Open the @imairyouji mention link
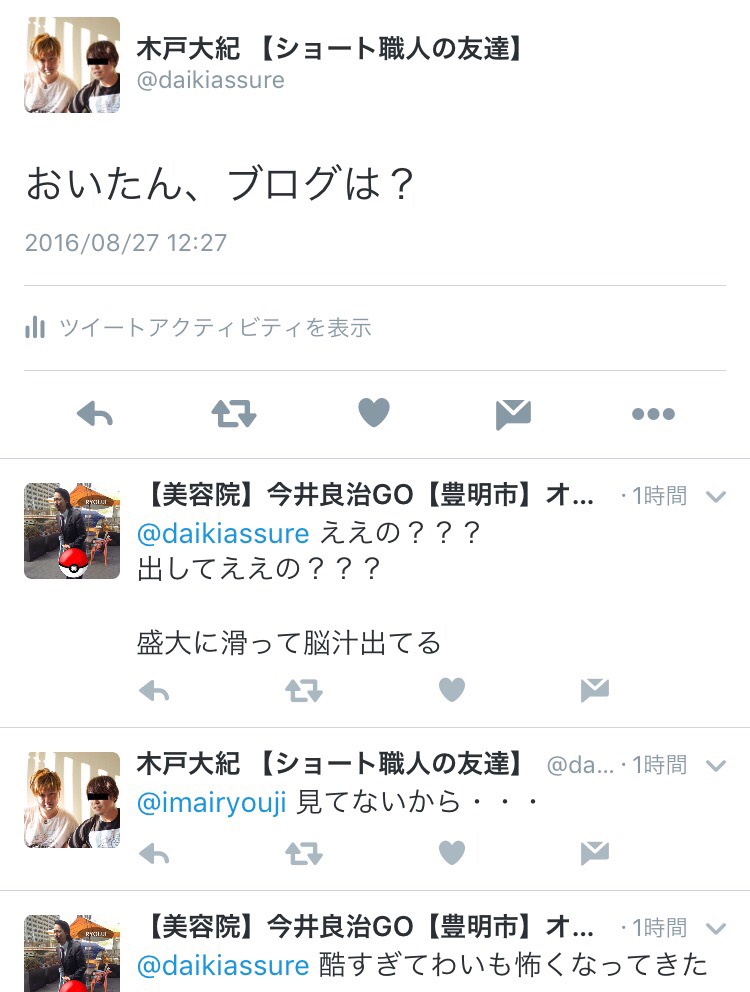The image size is (750, 992). coord(212,802)
